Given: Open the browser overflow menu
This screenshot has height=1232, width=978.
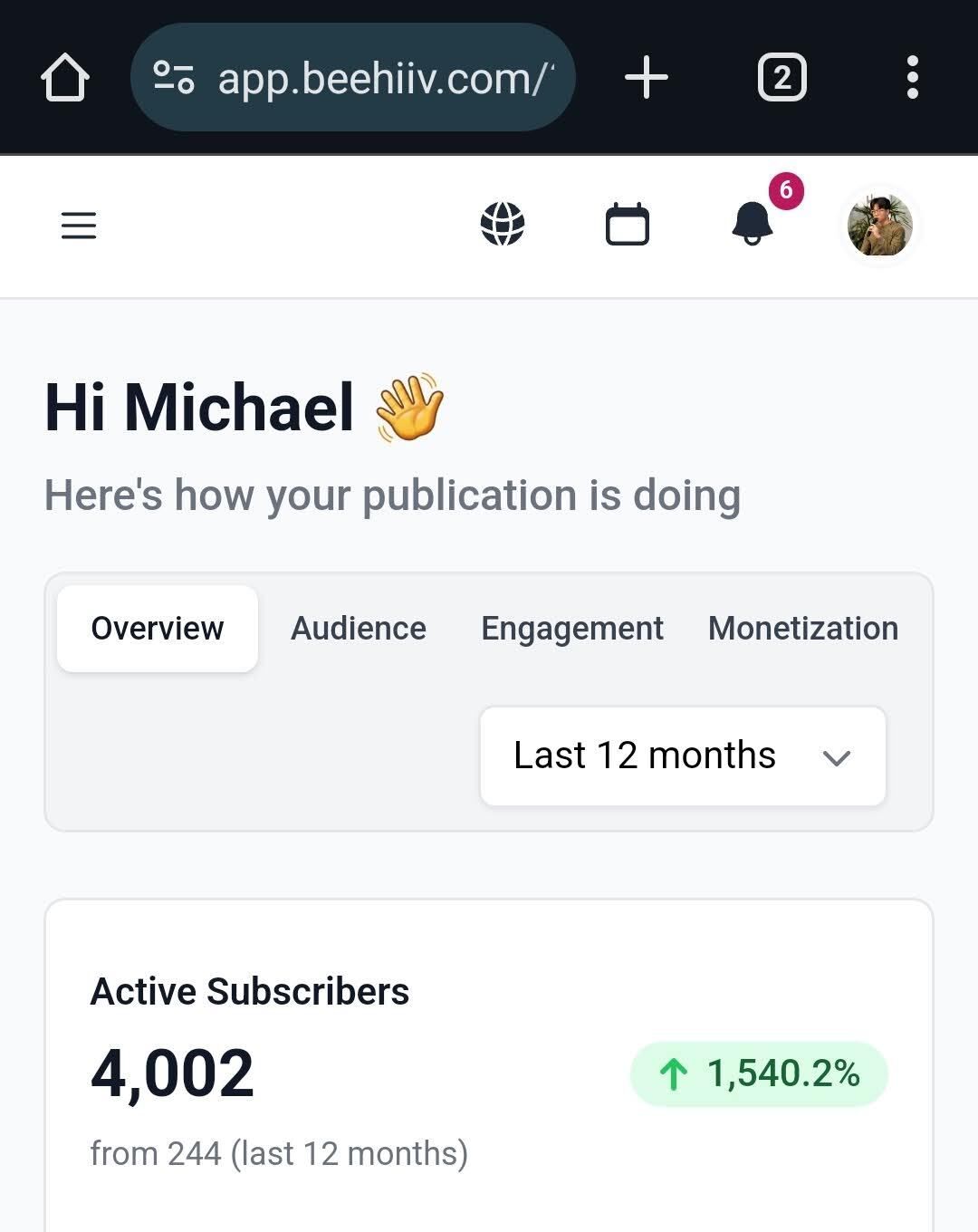Looking at the screenshot, I should click(912, 78).
